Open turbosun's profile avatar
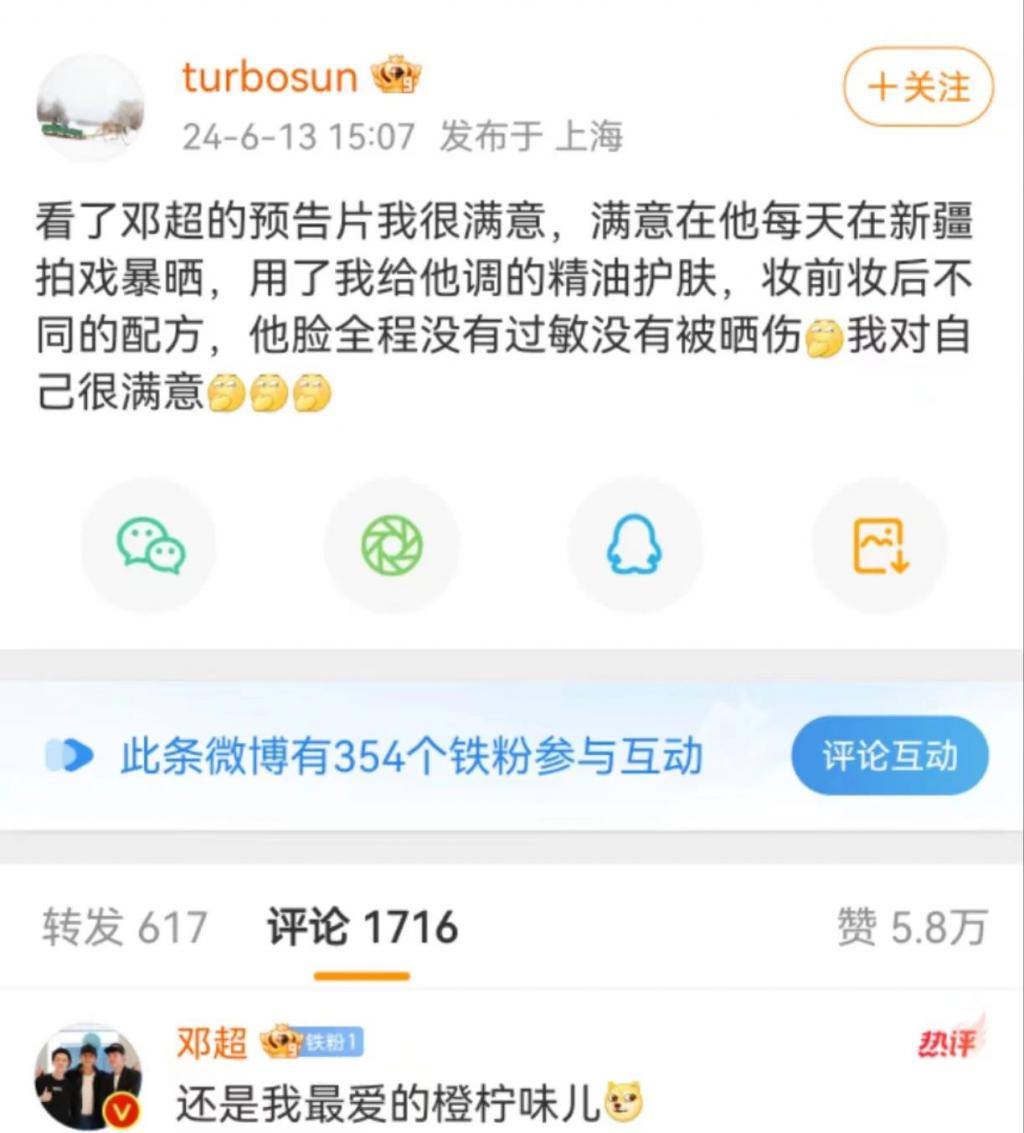 point(90,105)
